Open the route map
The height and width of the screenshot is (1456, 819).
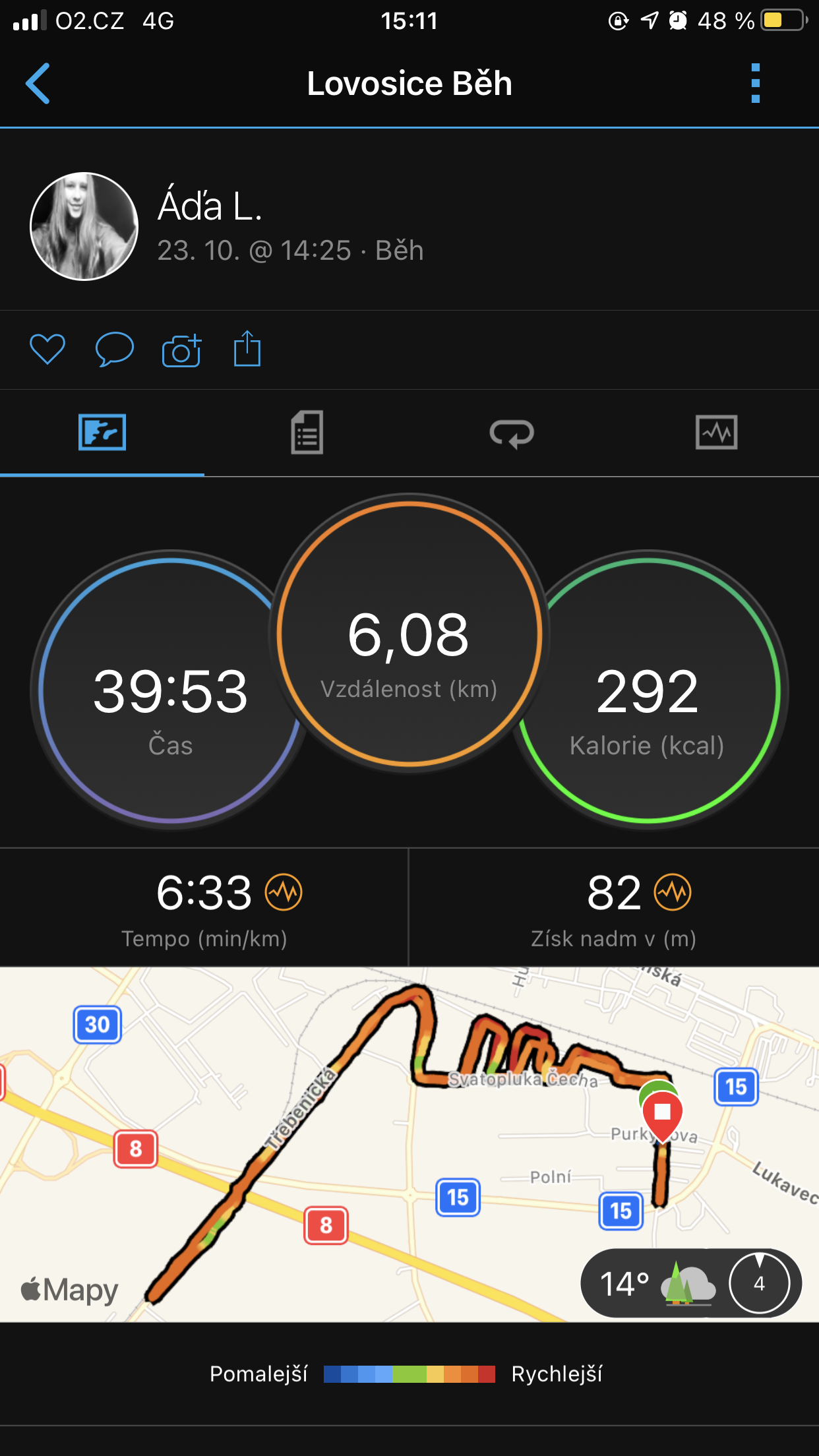click(x=409, y=1144)
